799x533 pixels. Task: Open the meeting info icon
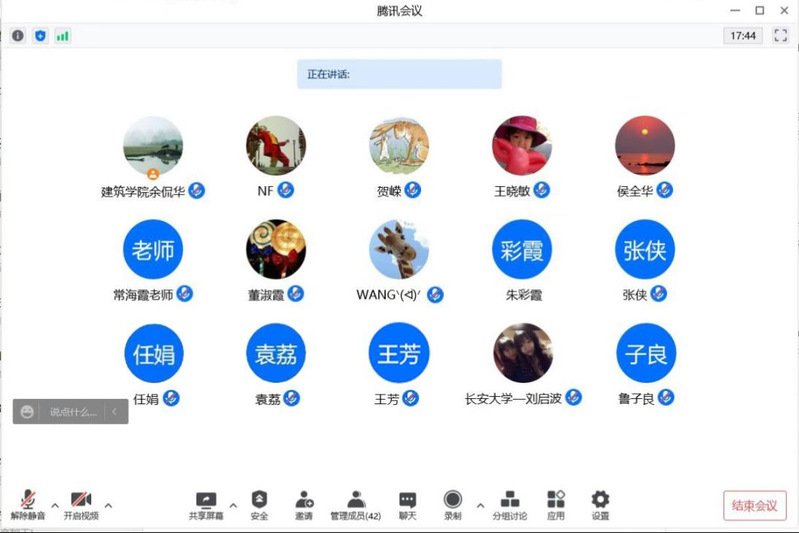[x=18, y=35]
